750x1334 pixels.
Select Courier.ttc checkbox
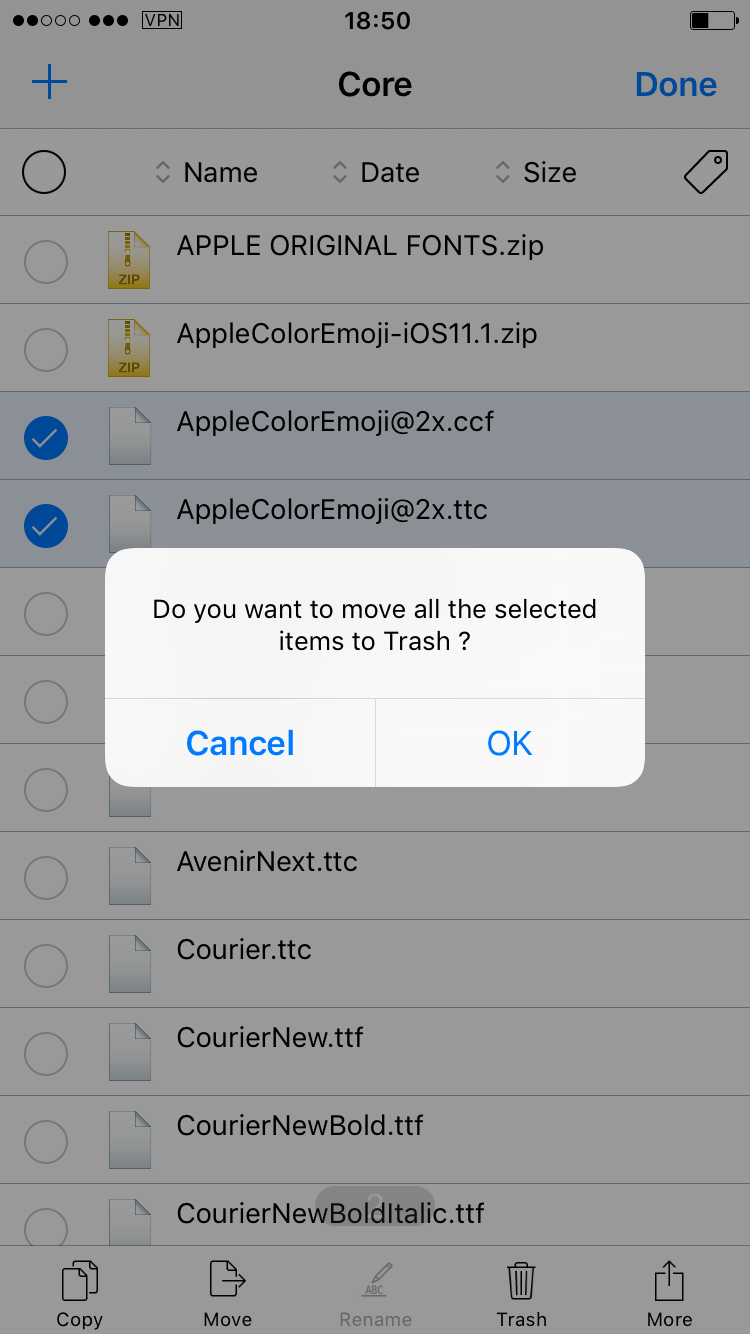tap(45, 965)
